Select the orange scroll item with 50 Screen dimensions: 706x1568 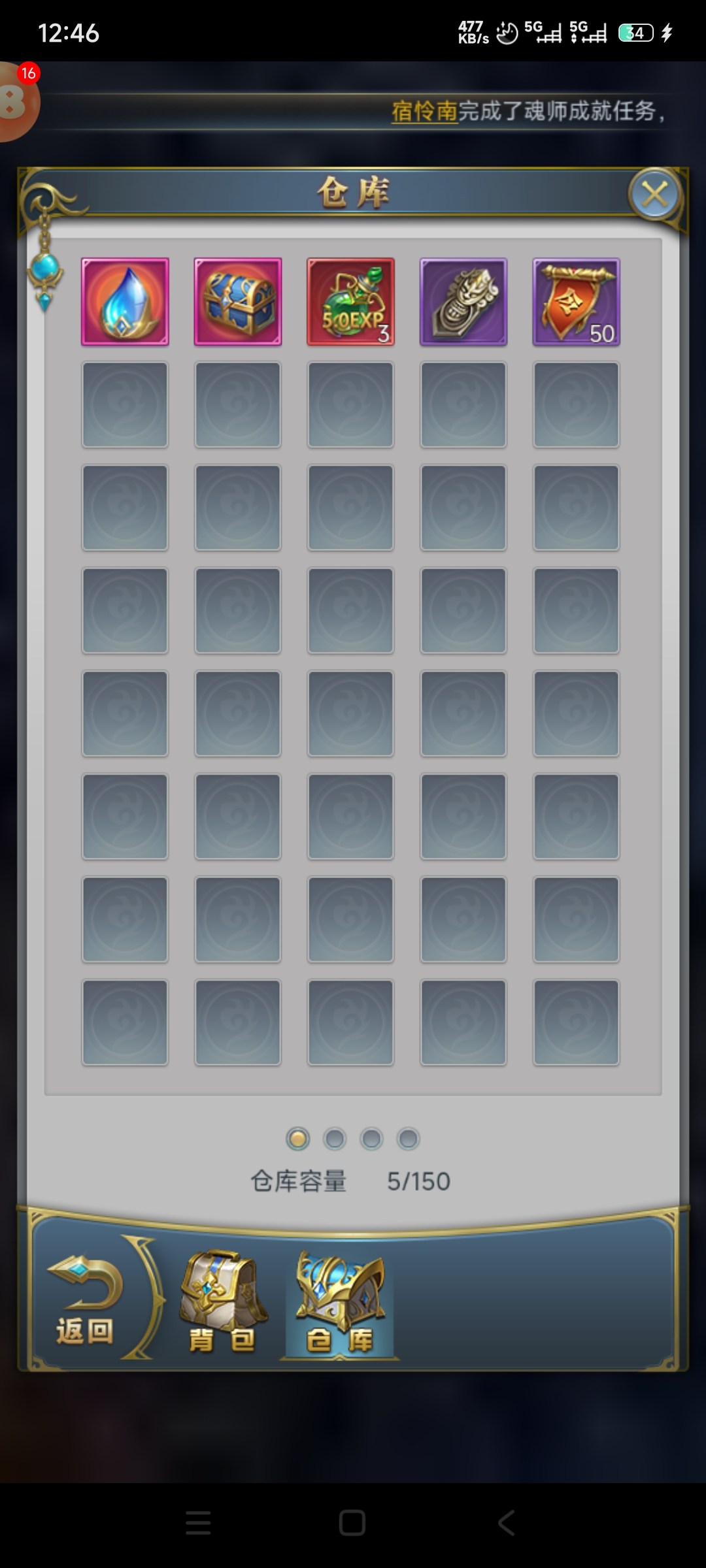click(576, 302)
